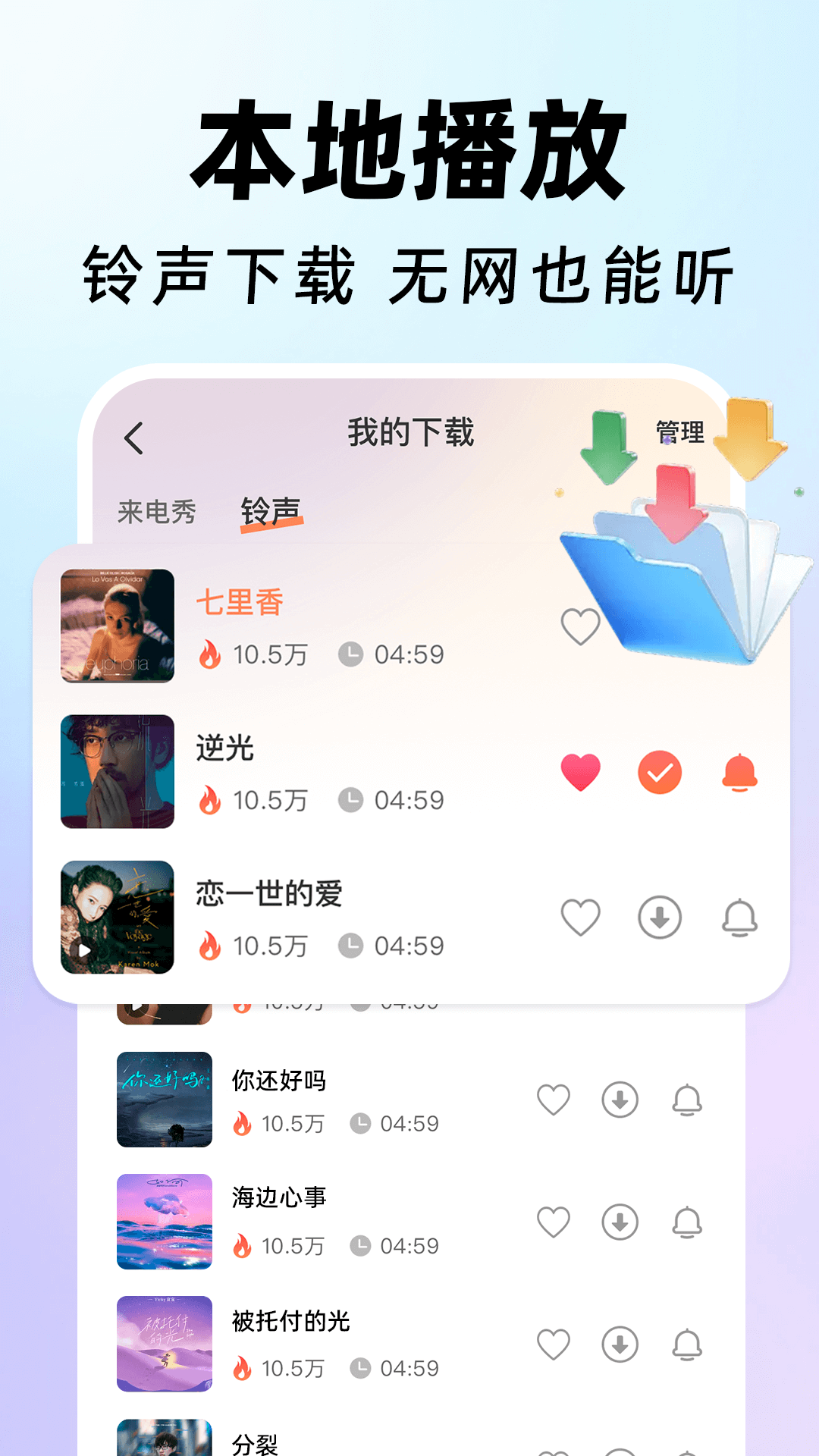Switch to the 来电秀 tab
The height and width of the screenshot is (1456, 819).
155,510
